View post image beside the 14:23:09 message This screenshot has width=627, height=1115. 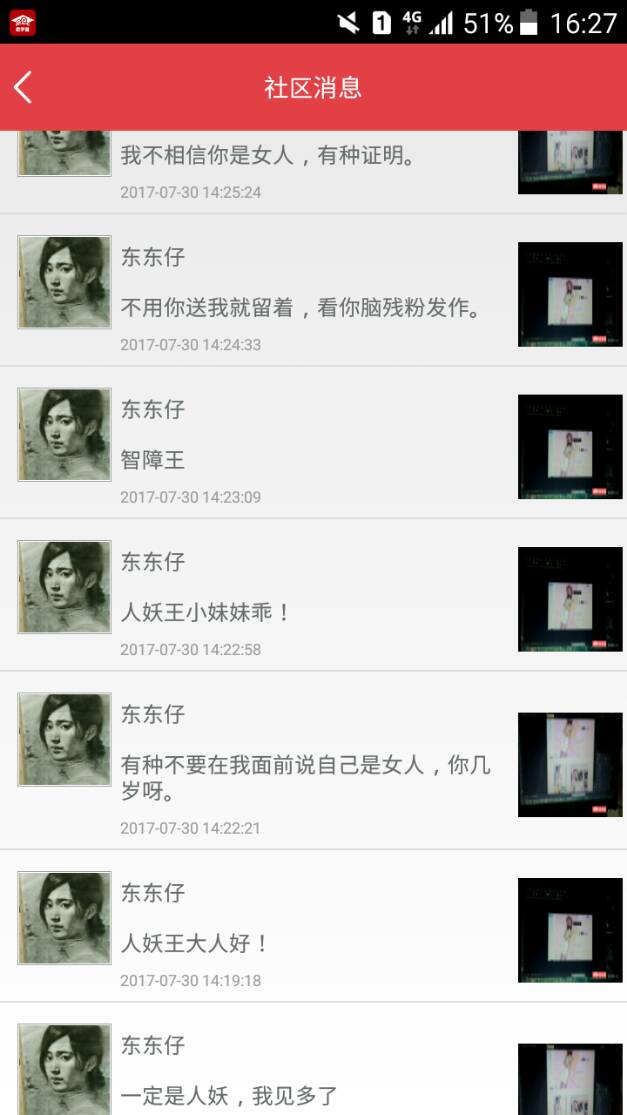570,447
